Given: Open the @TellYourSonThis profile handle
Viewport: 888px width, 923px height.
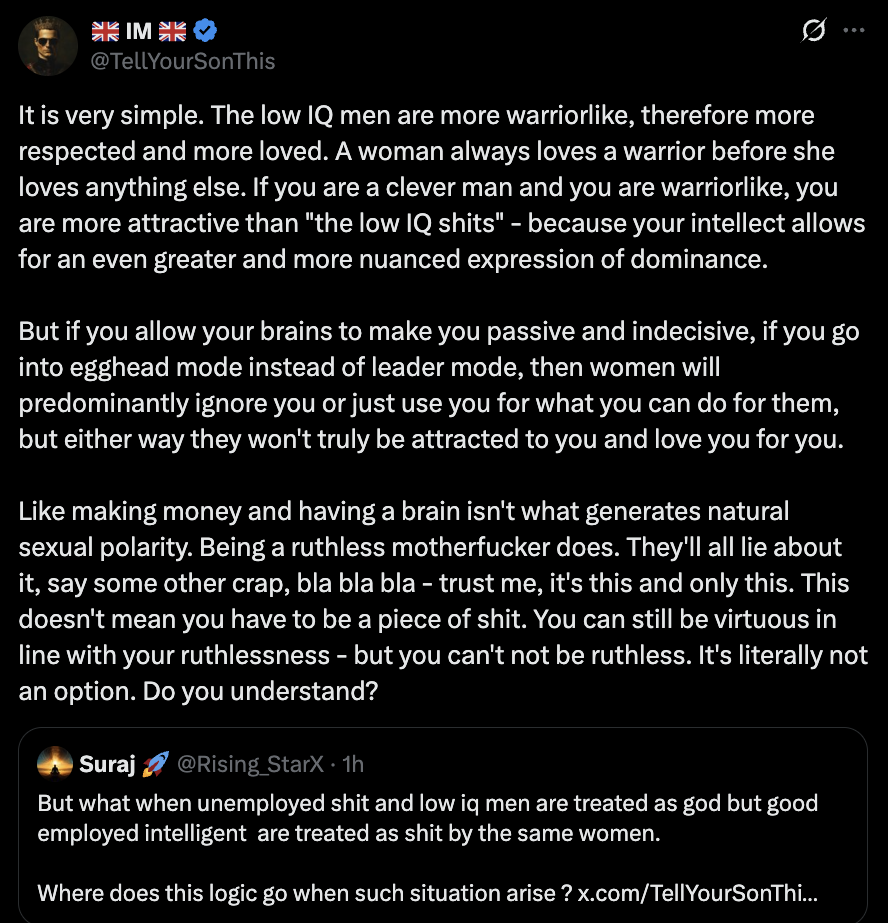Looking at the screenshot, I should point(183,61).
